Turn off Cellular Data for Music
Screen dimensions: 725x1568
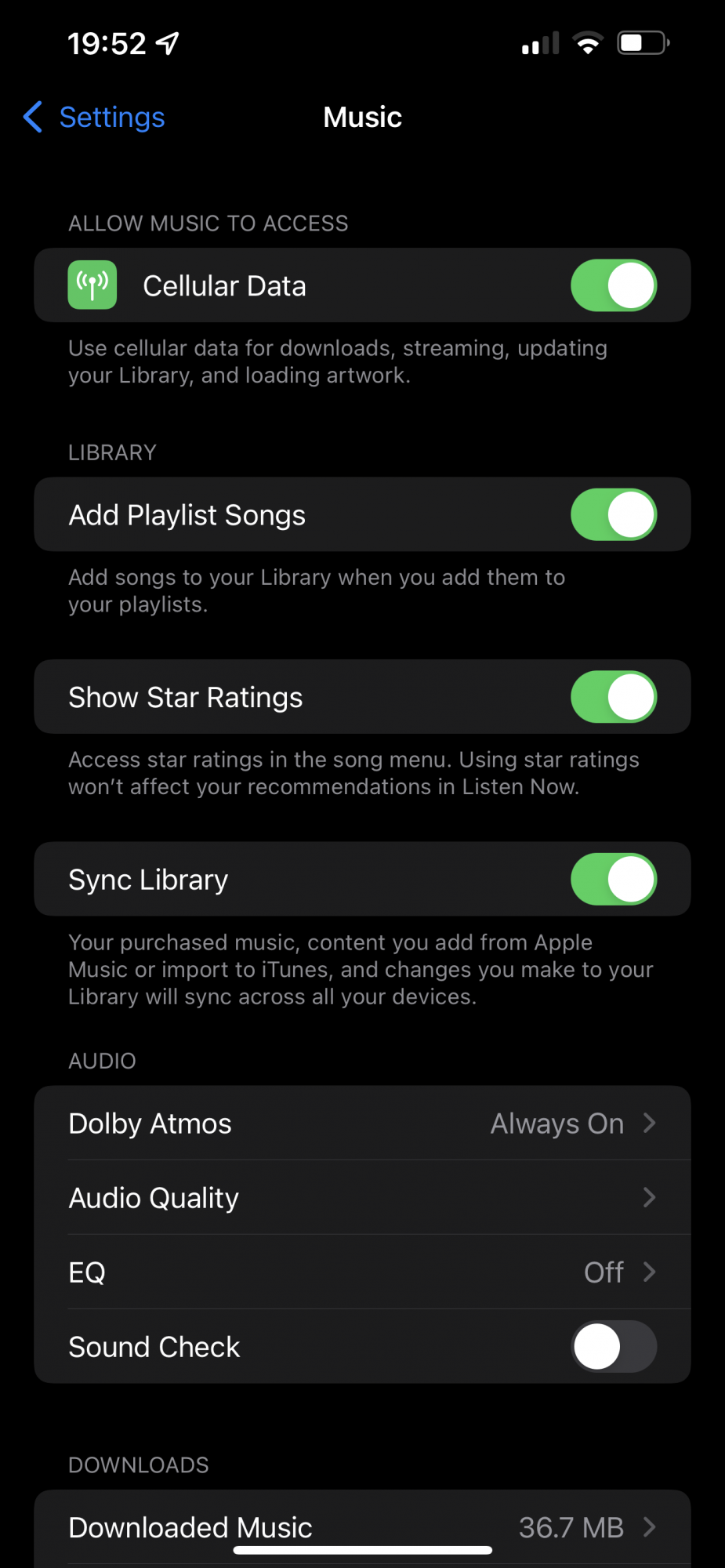pyautogui.click(x=613, y=285)
